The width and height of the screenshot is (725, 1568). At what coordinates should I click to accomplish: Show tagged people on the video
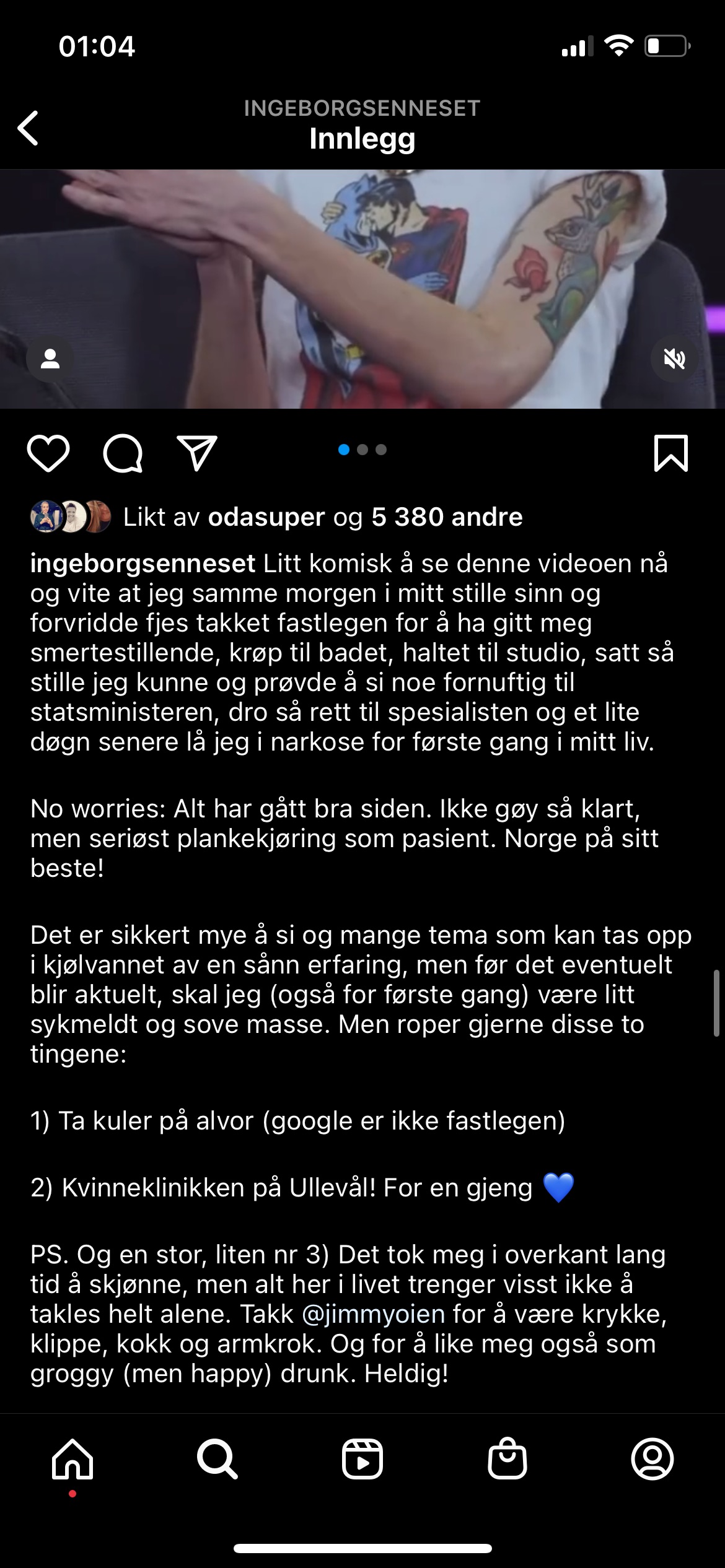(50, 358)
